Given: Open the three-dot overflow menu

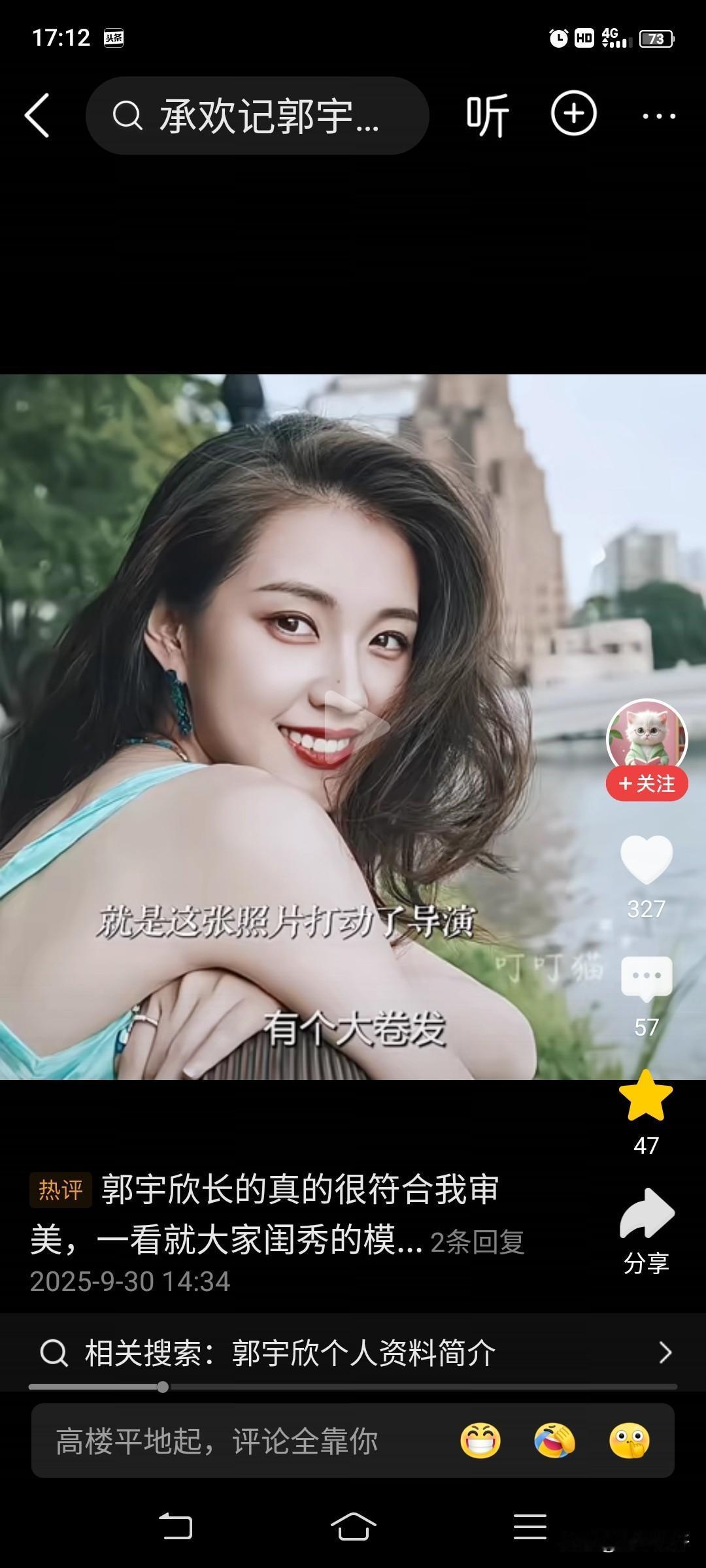Looking at the screenshot, I should (x=658, y=116).
